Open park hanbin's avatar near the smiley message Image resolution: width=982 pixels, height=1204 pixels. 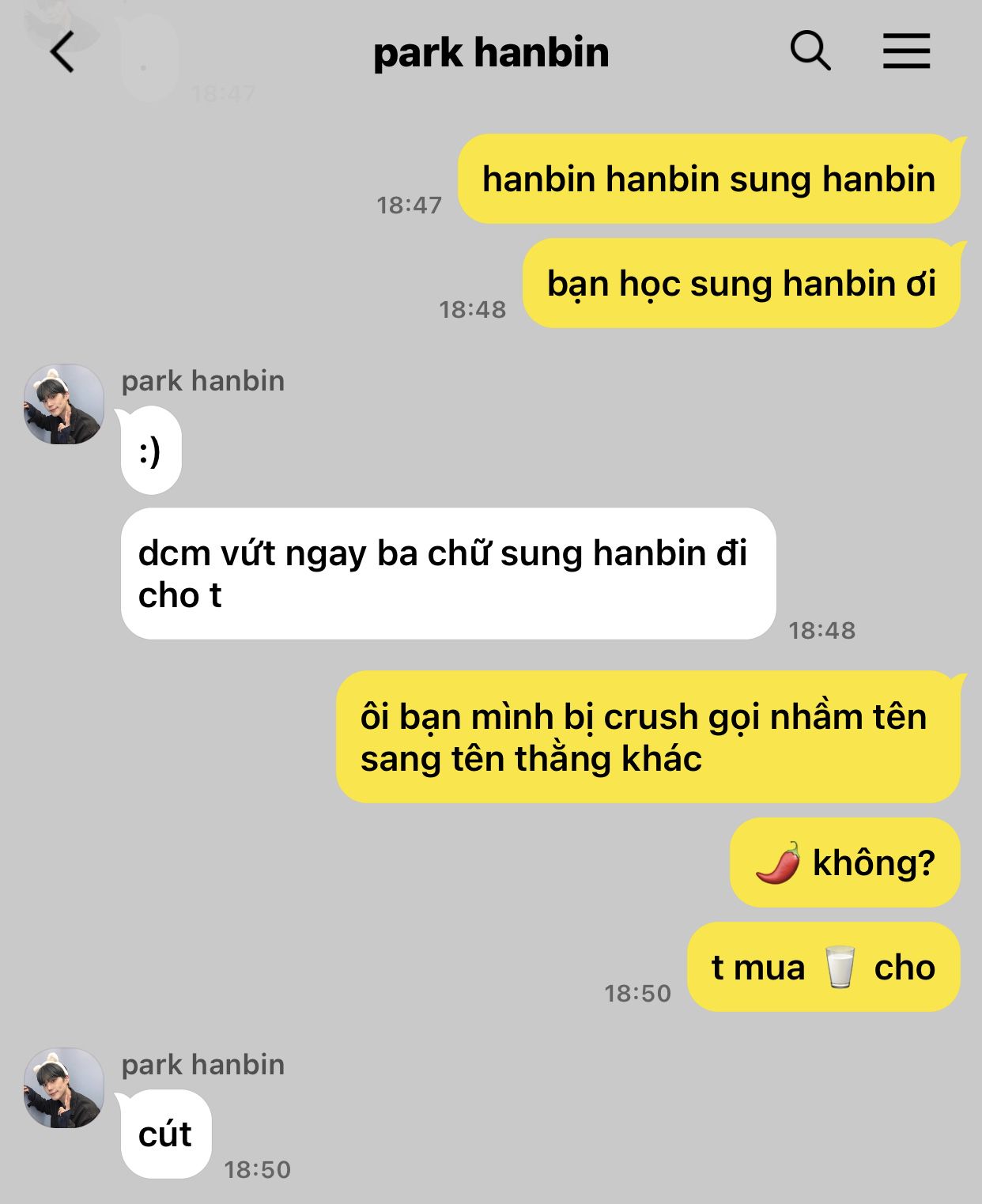coord(64,404)
